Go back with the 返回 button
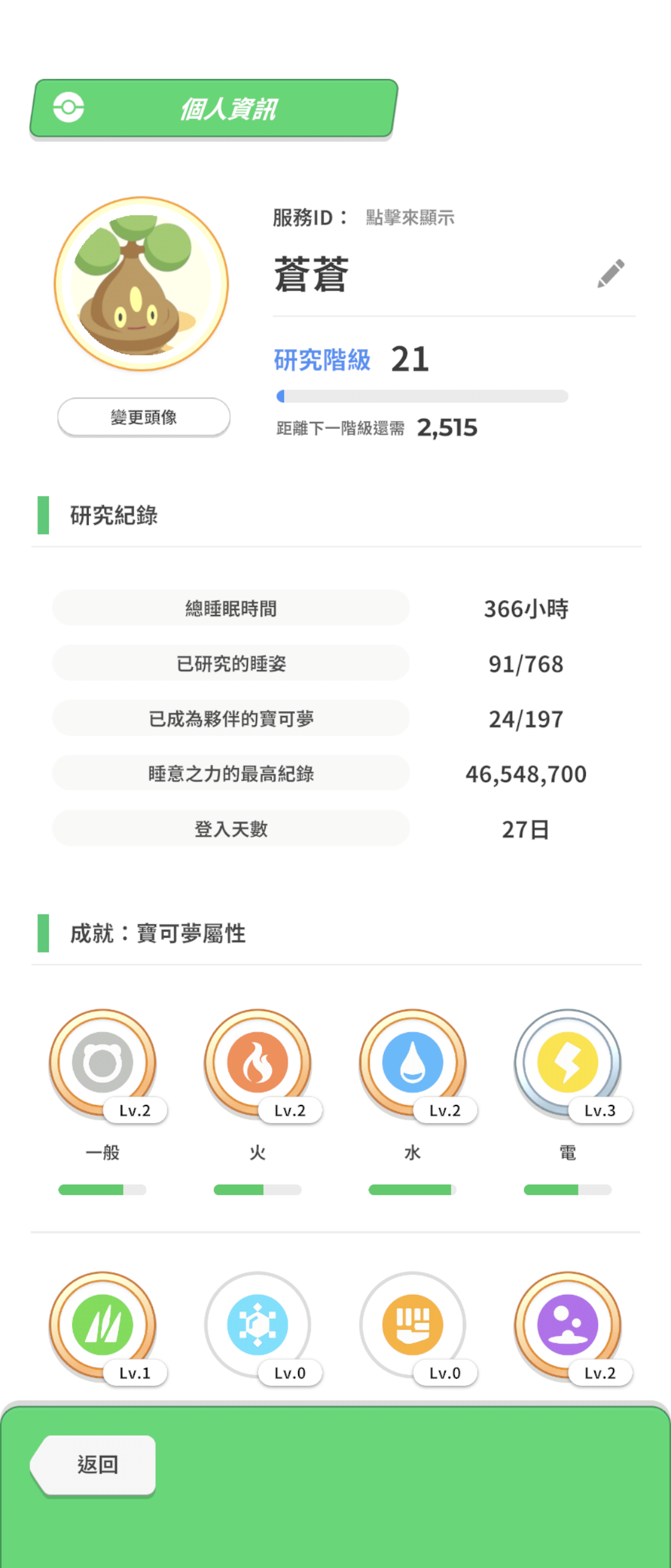671x1568 pixels. [x=96, y=1464]
